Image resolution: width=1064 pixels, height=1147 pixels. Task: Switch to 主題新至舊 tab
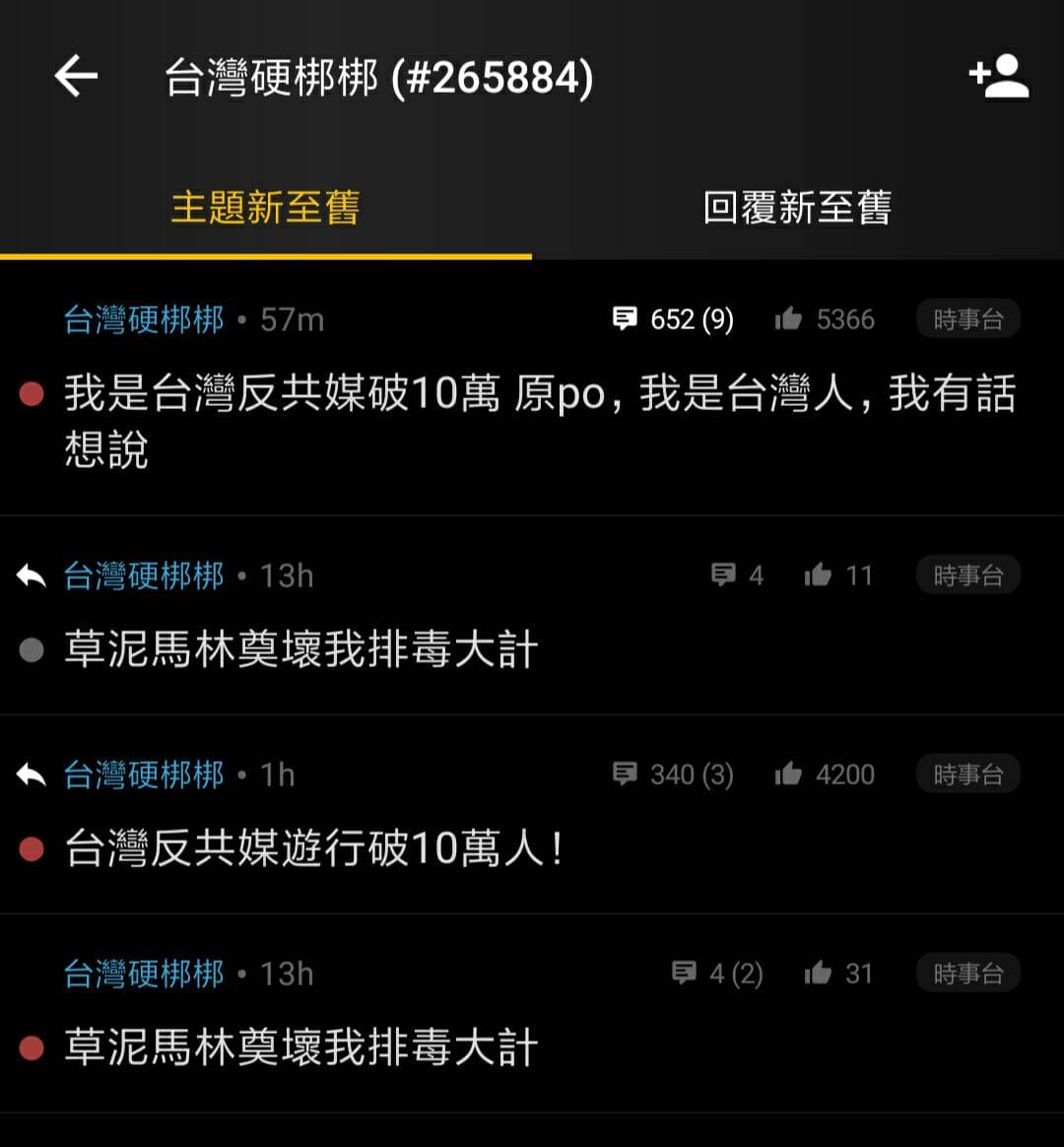pos(265,208)
